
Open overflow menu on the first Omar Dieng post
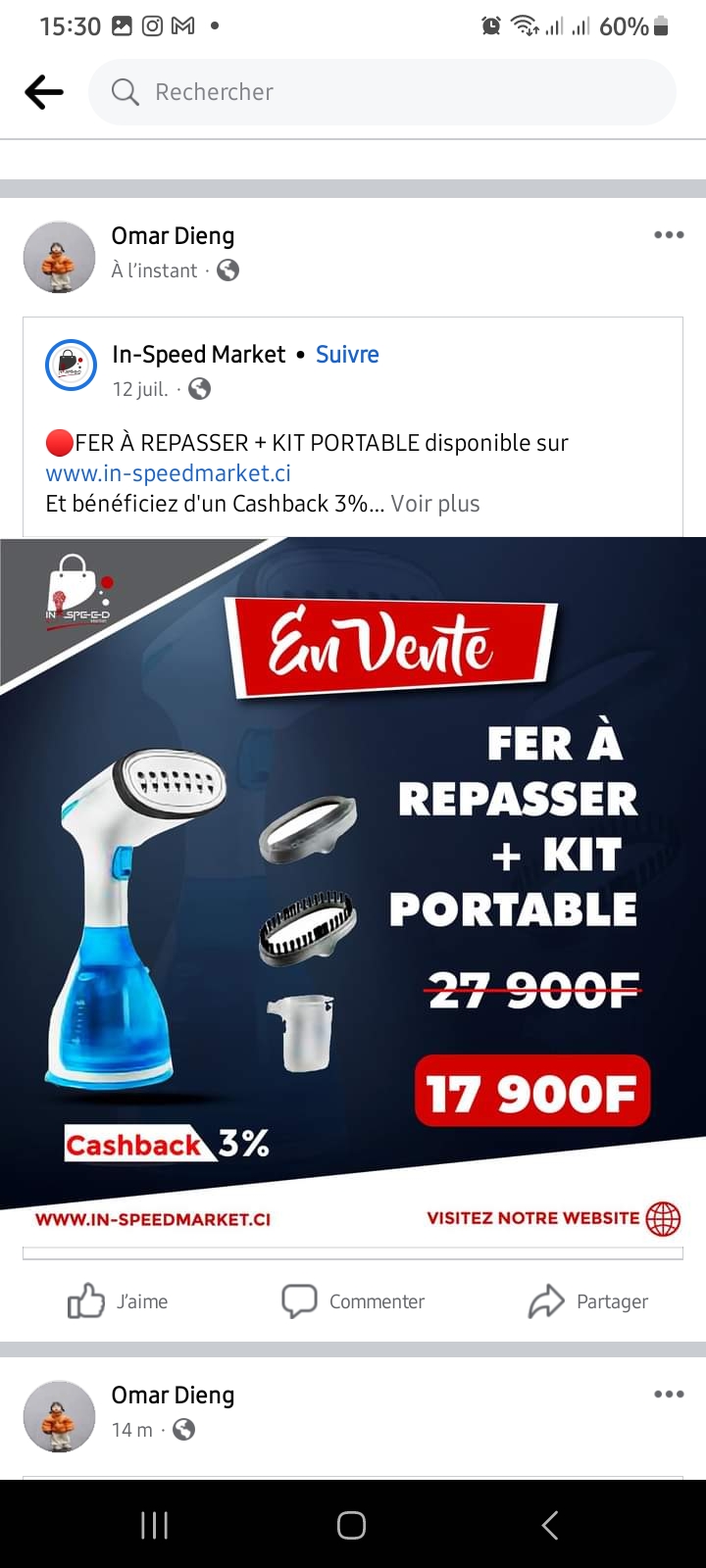[669, 235]
